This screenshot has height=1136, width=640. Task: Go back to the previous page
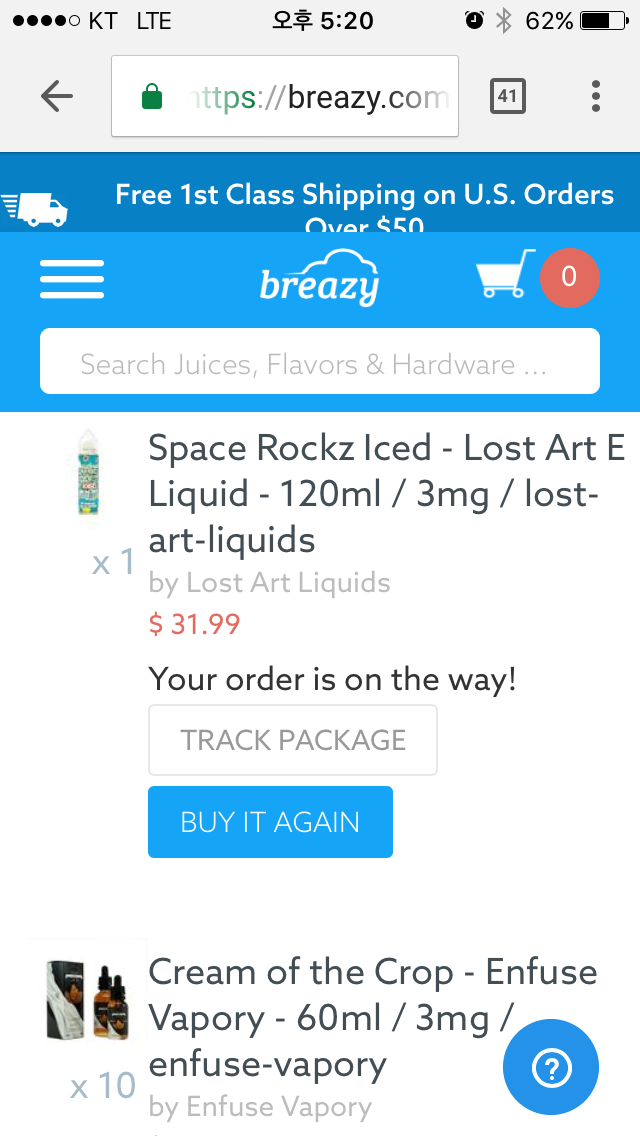(x=57, y=96)
